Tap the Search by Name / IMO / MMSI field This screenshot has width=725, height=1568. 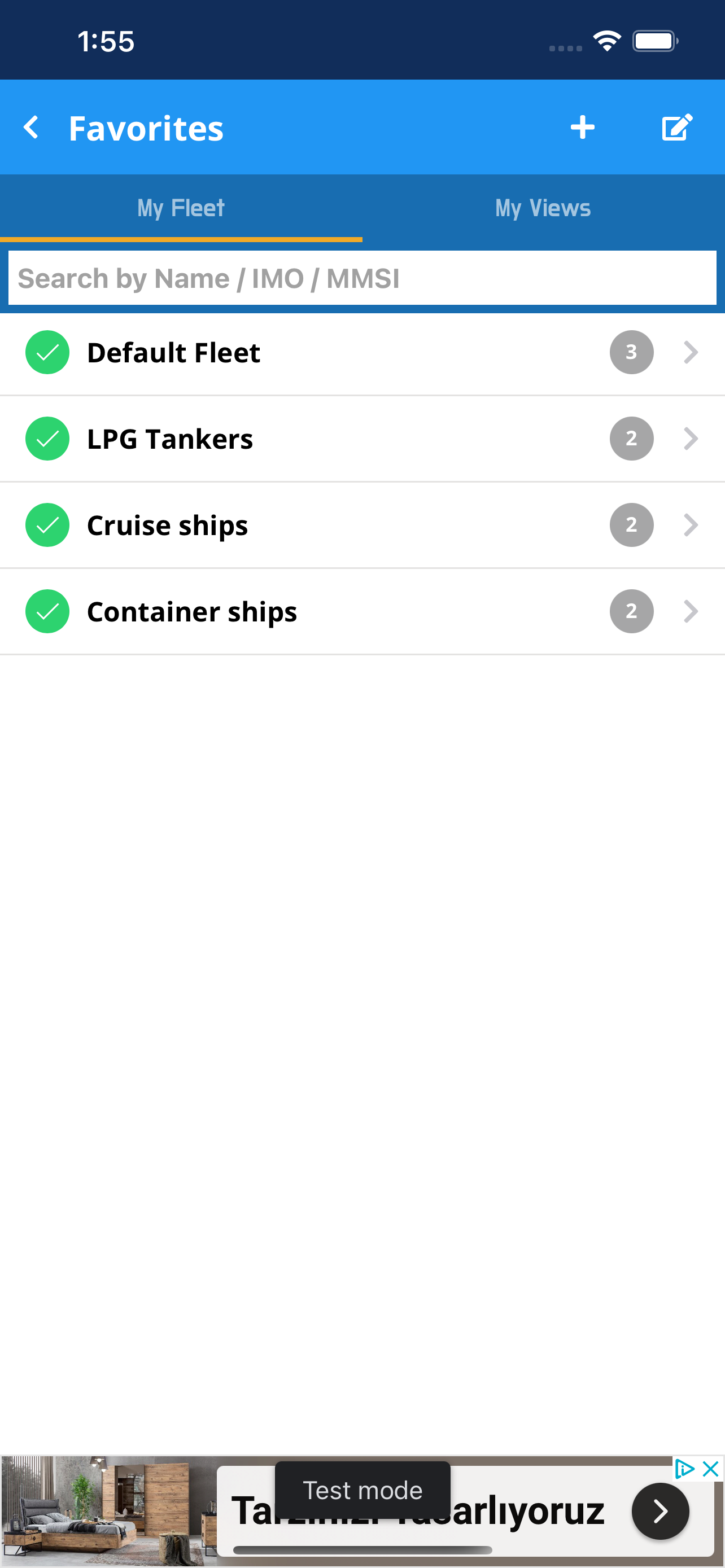click(x=362, y=278)
